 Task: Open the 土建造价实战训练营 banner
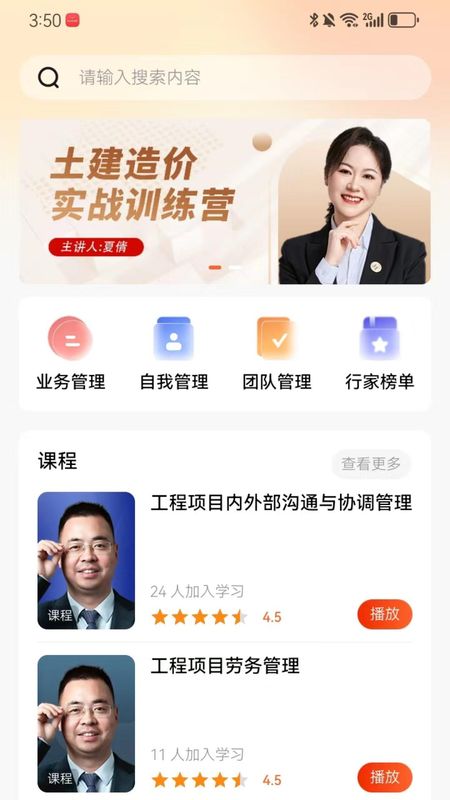225,202
